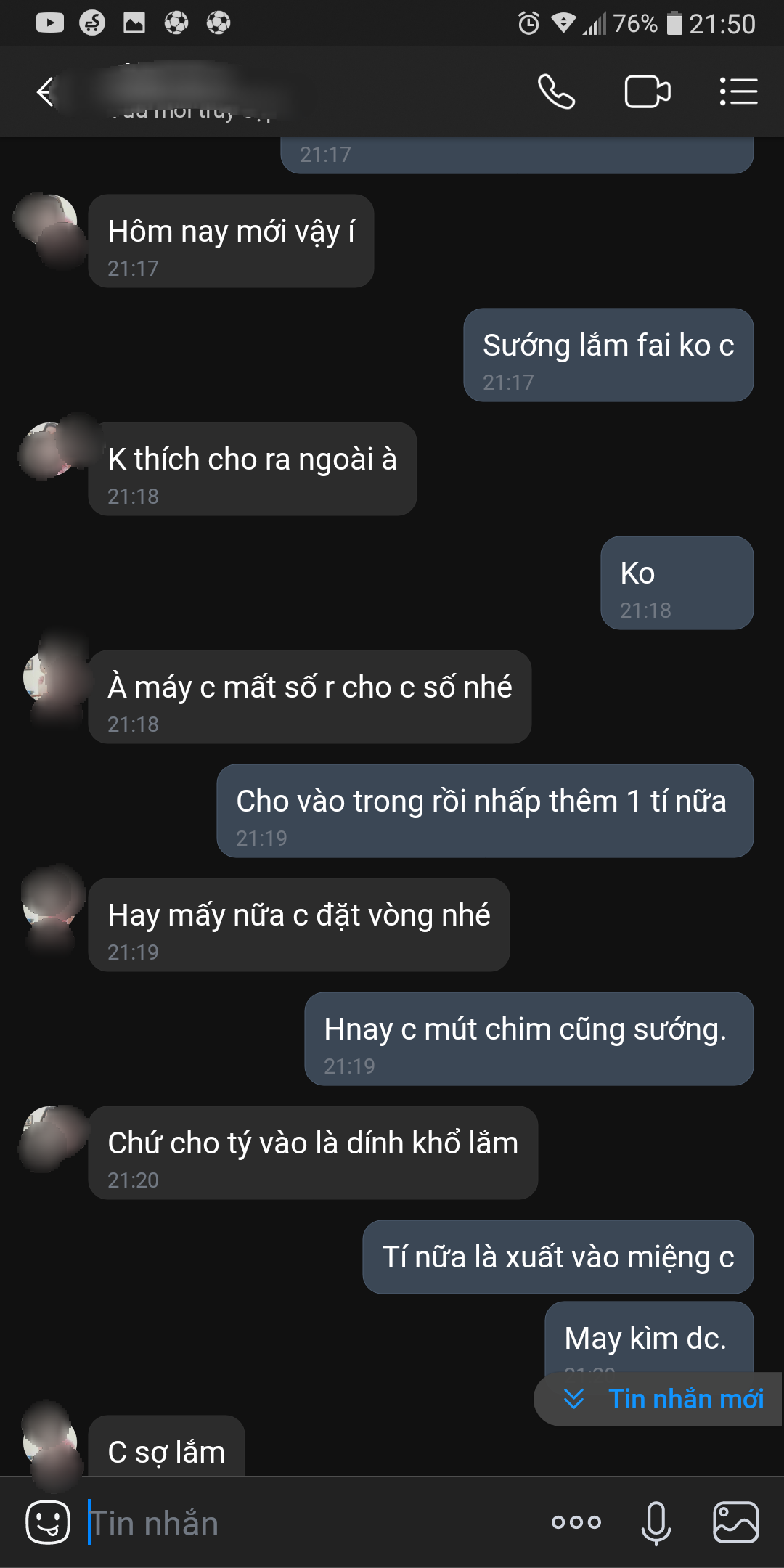Open the photo gallery picker
This screenshot has width=784, height=1568.
(x=735, y=1522)
